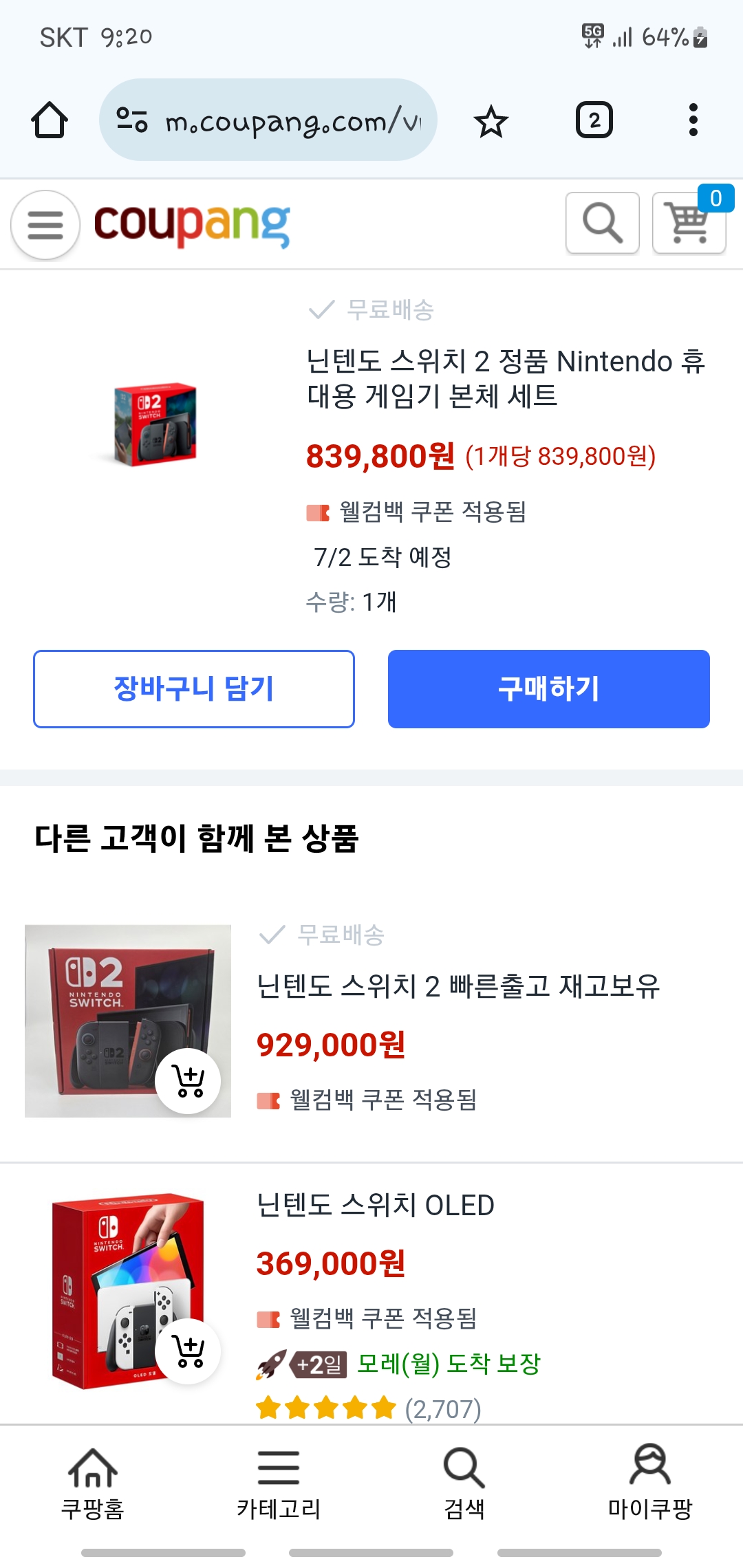Open the browser tab switcher

(594, 120)
